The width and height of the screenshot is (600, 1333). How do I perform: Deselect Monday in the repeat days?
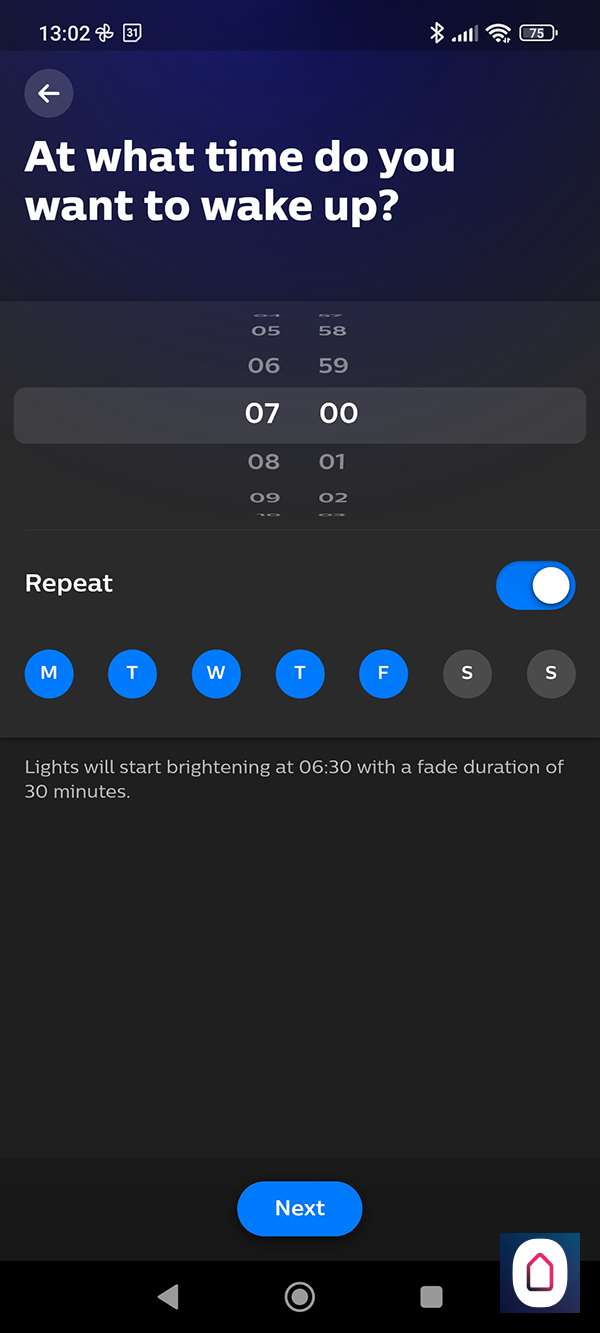49,673
